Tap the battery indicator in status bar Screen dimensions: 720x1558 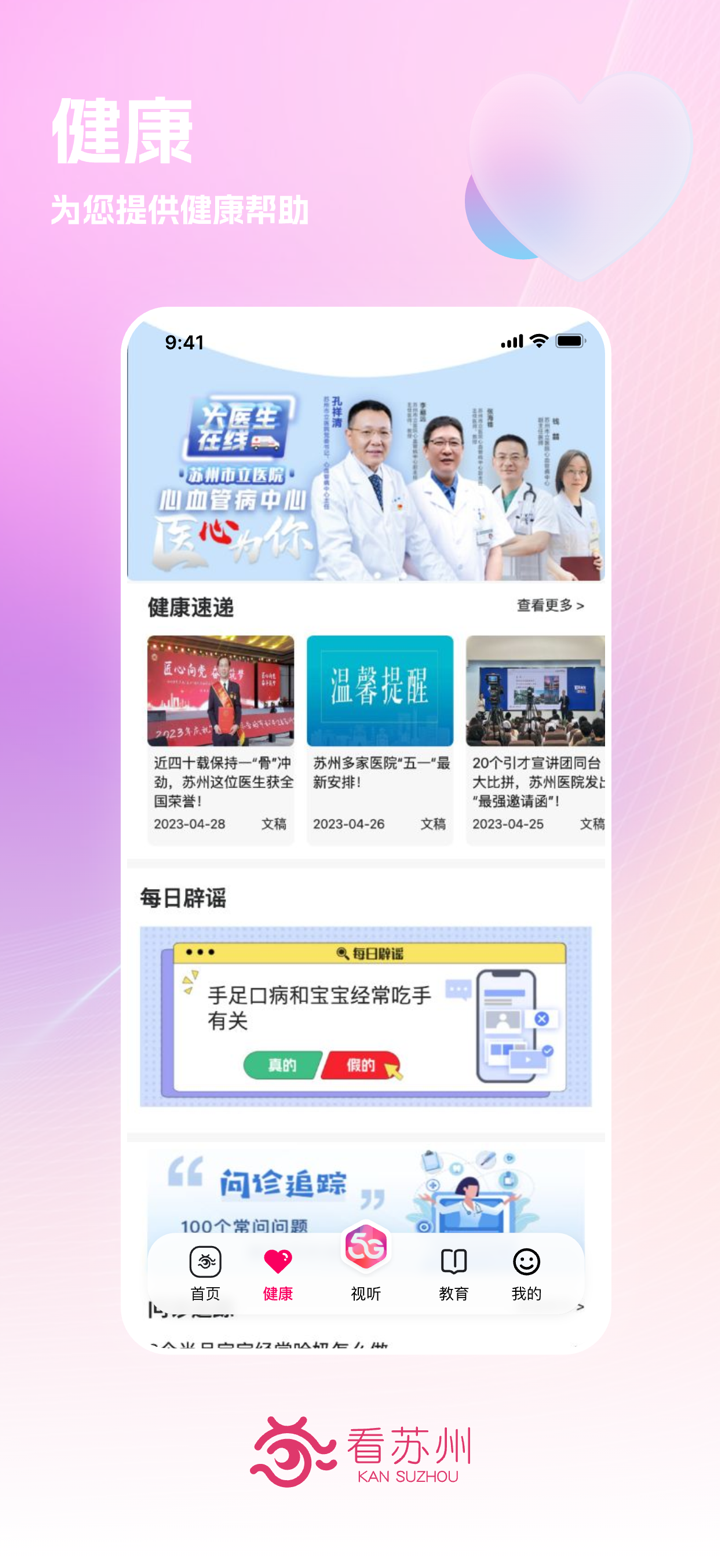(x=571, y=341)
